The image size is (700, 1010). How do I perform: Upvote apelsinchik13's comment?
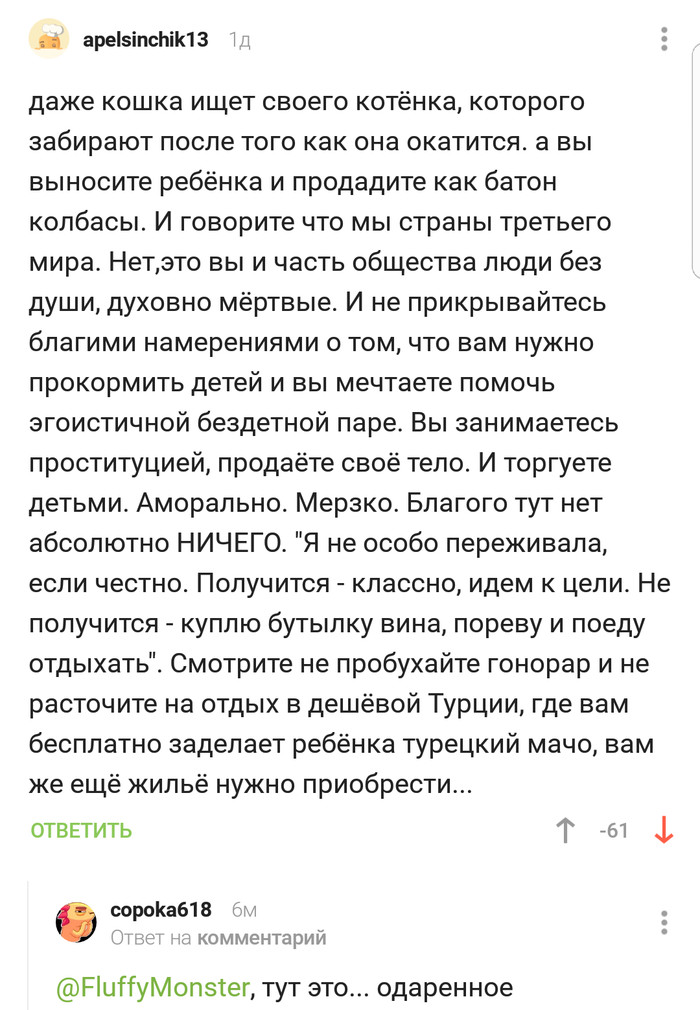(565, 830)
